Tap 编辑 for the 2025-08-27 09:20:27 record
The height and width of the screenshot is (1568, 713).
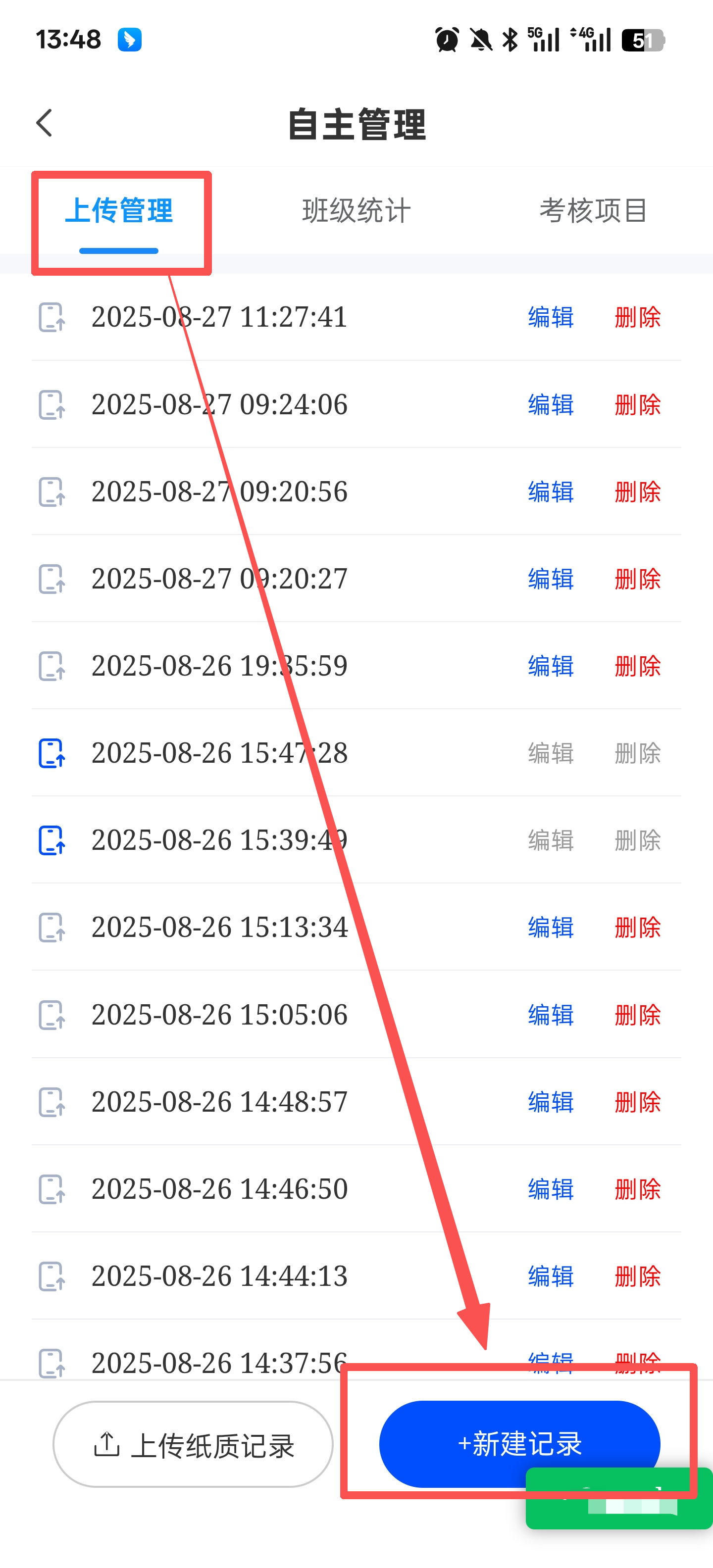(x=551, y=579)
